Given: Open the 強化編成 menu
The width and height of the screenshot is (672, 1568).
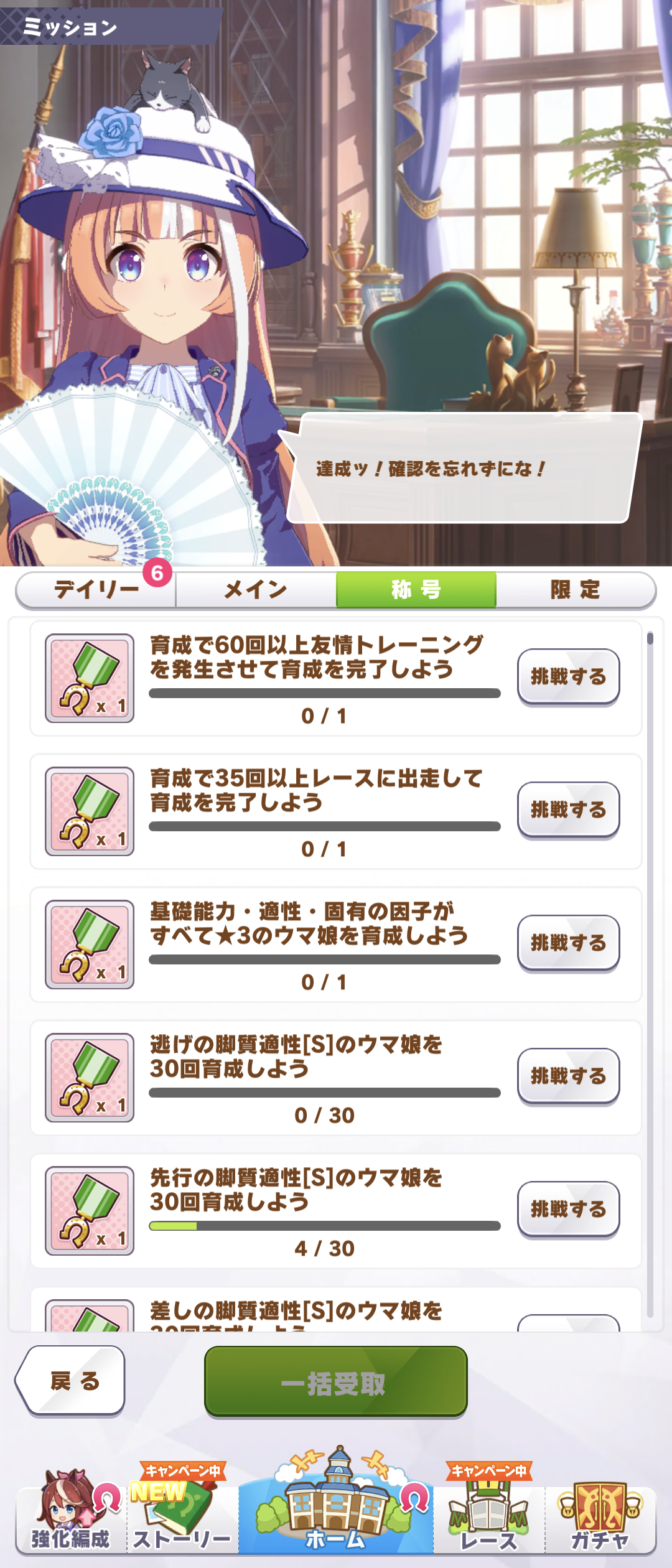Looking at the screenshot, I should (x=71, y=1516).
